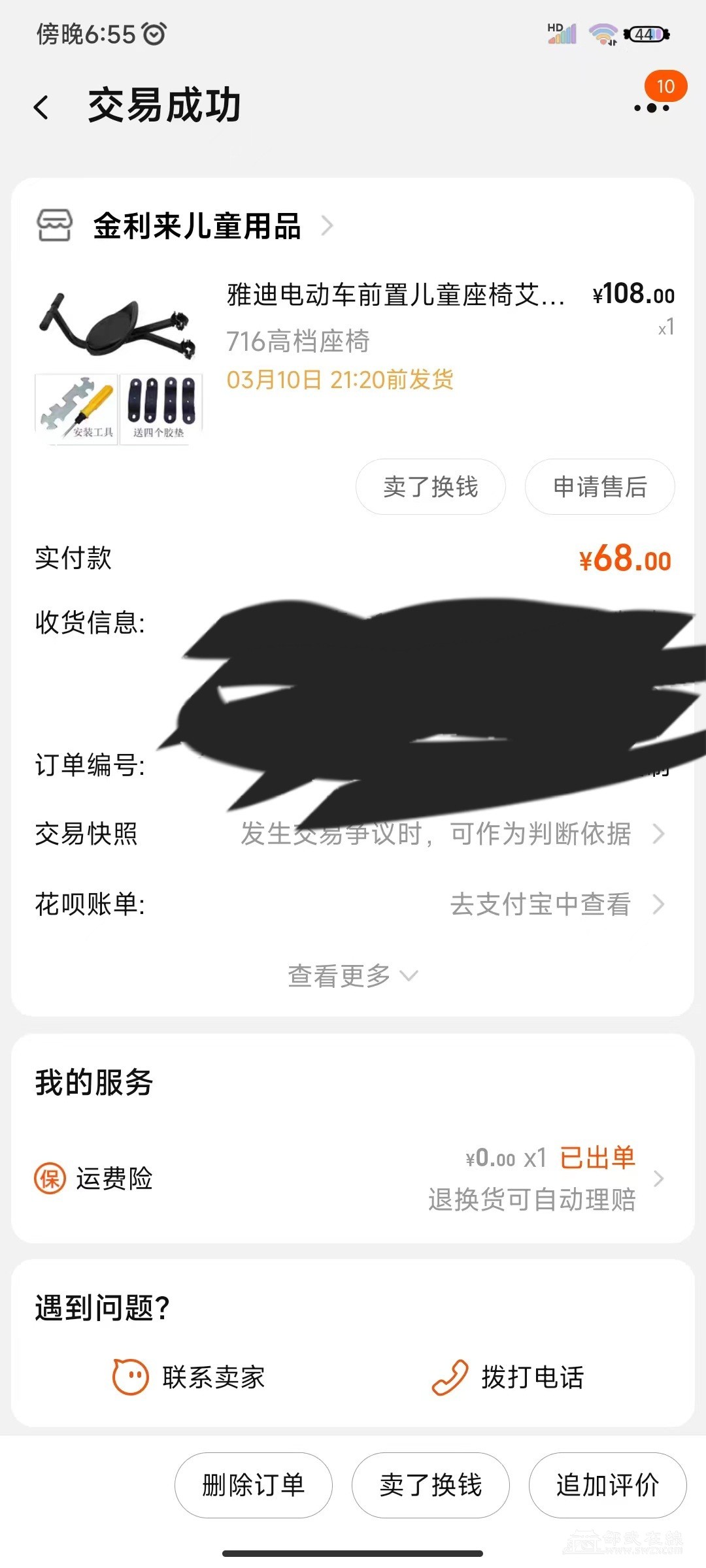The width and height of the screenshot is (706, 1568).
Task: Go back from the 交易成功 page
Action: coord(42,107)
